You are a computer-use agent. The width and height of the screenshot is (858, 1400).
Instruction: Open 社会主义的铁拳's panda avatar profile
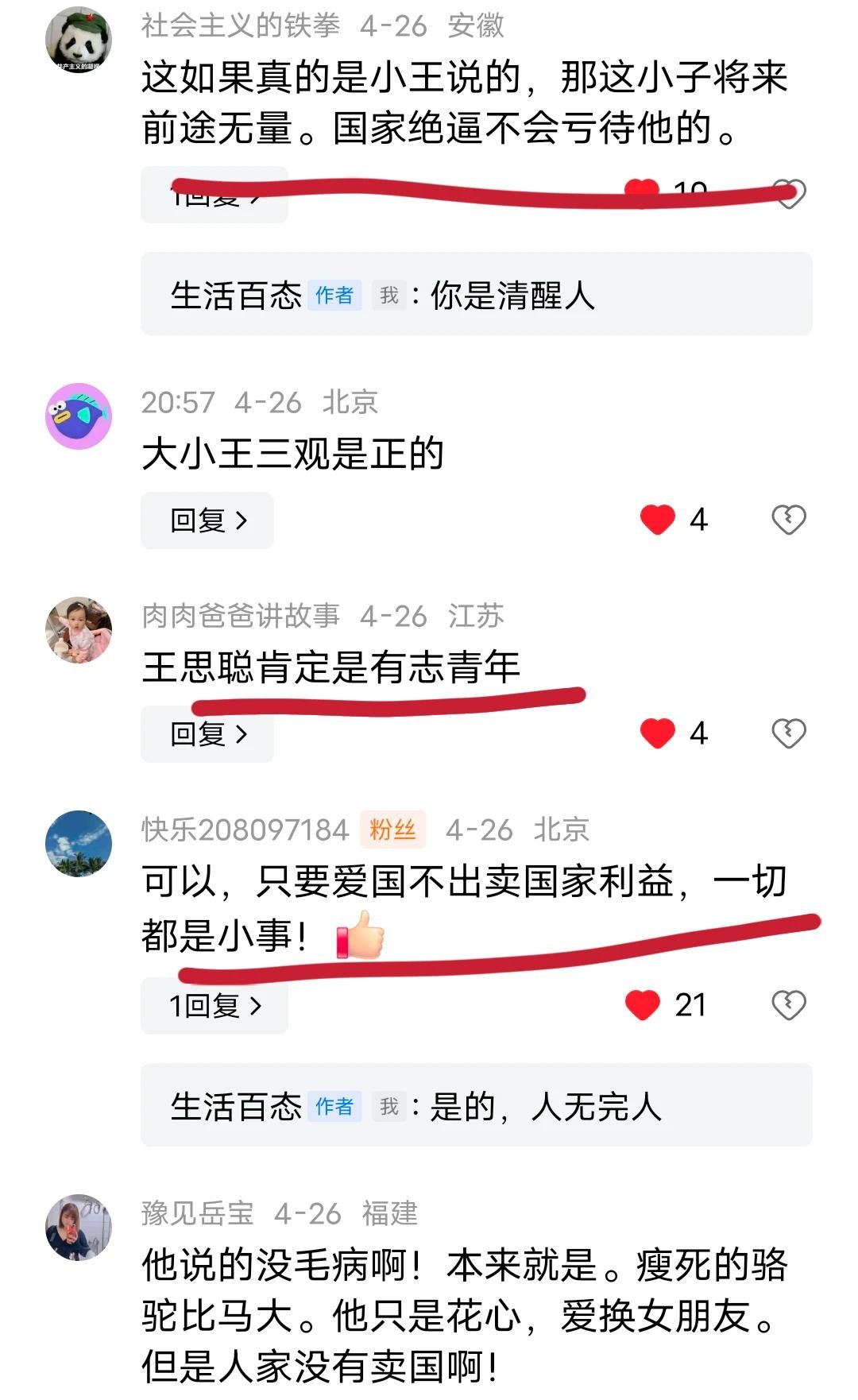tap(78, 41)
